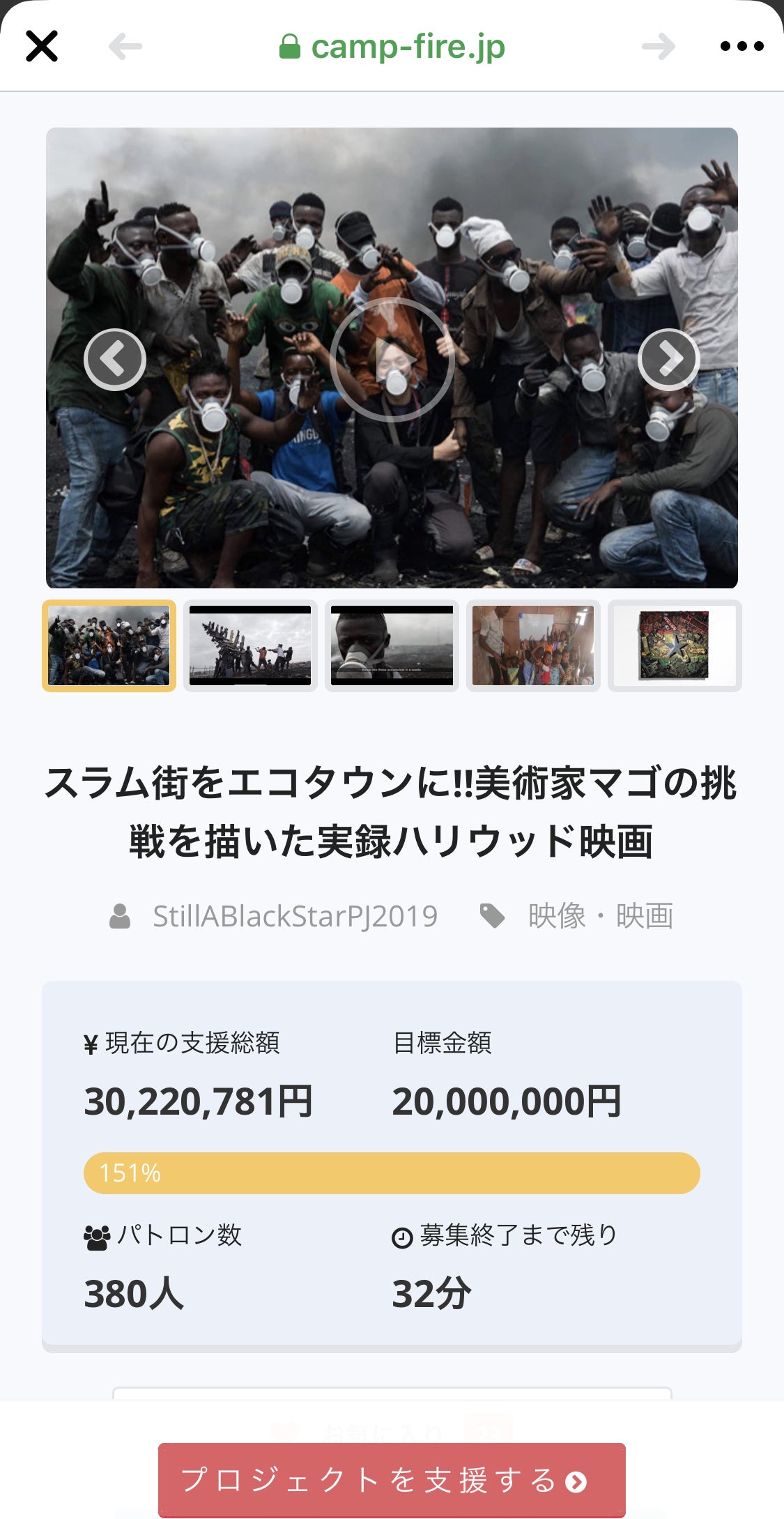This screenshot has width=784, height=1519.
Task: Open the StillABlackStarPJ2019 owner profile
Action: point(295,916)
